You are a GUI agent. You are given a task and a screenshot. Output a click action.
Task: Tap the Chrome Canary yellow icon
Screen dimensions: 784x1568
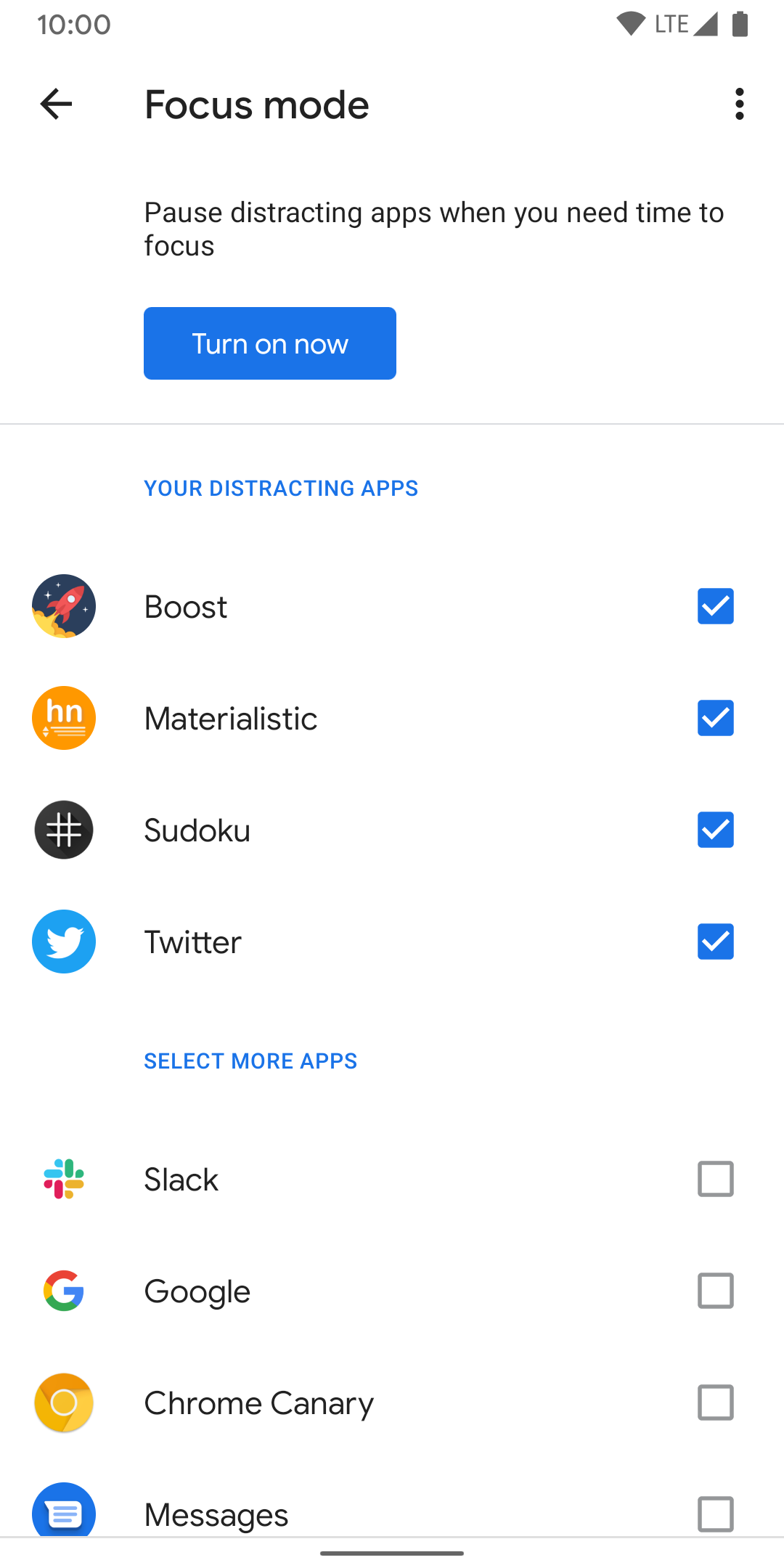coord(64,1402)
